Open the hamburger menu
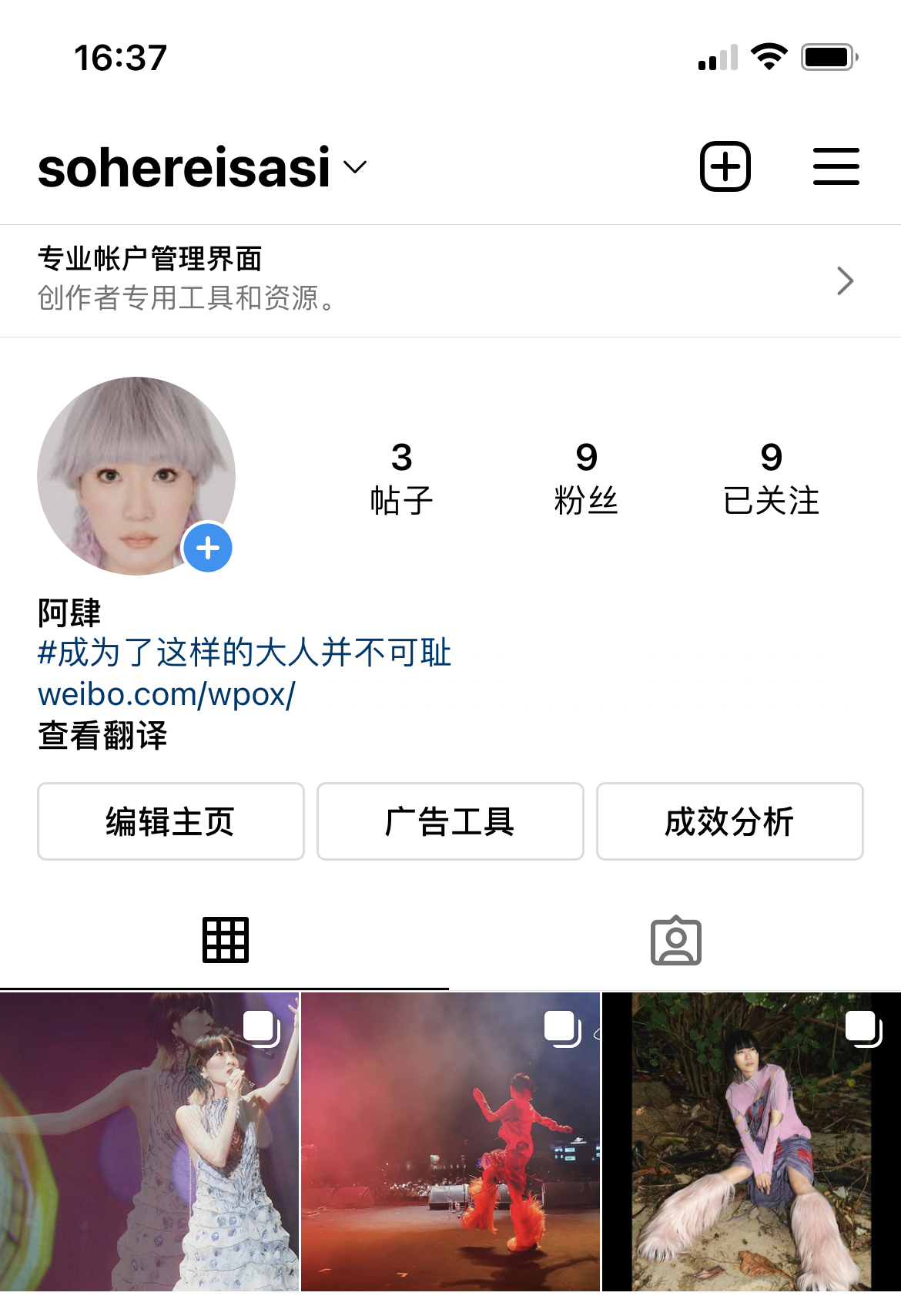Viewport: 901px width, 1316px height. (x=836, y=166)
